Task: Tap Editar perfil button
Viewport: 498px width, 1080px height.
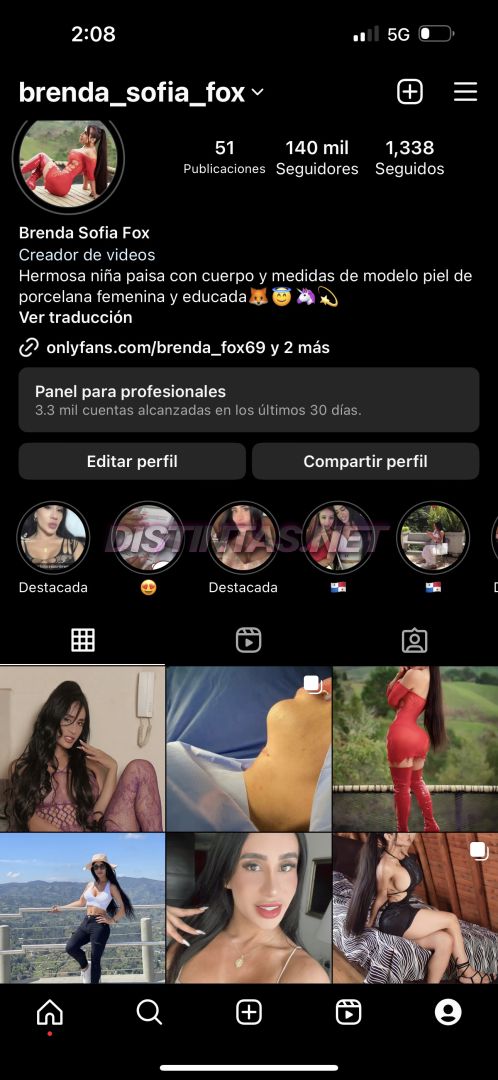Action: point(132,461)
